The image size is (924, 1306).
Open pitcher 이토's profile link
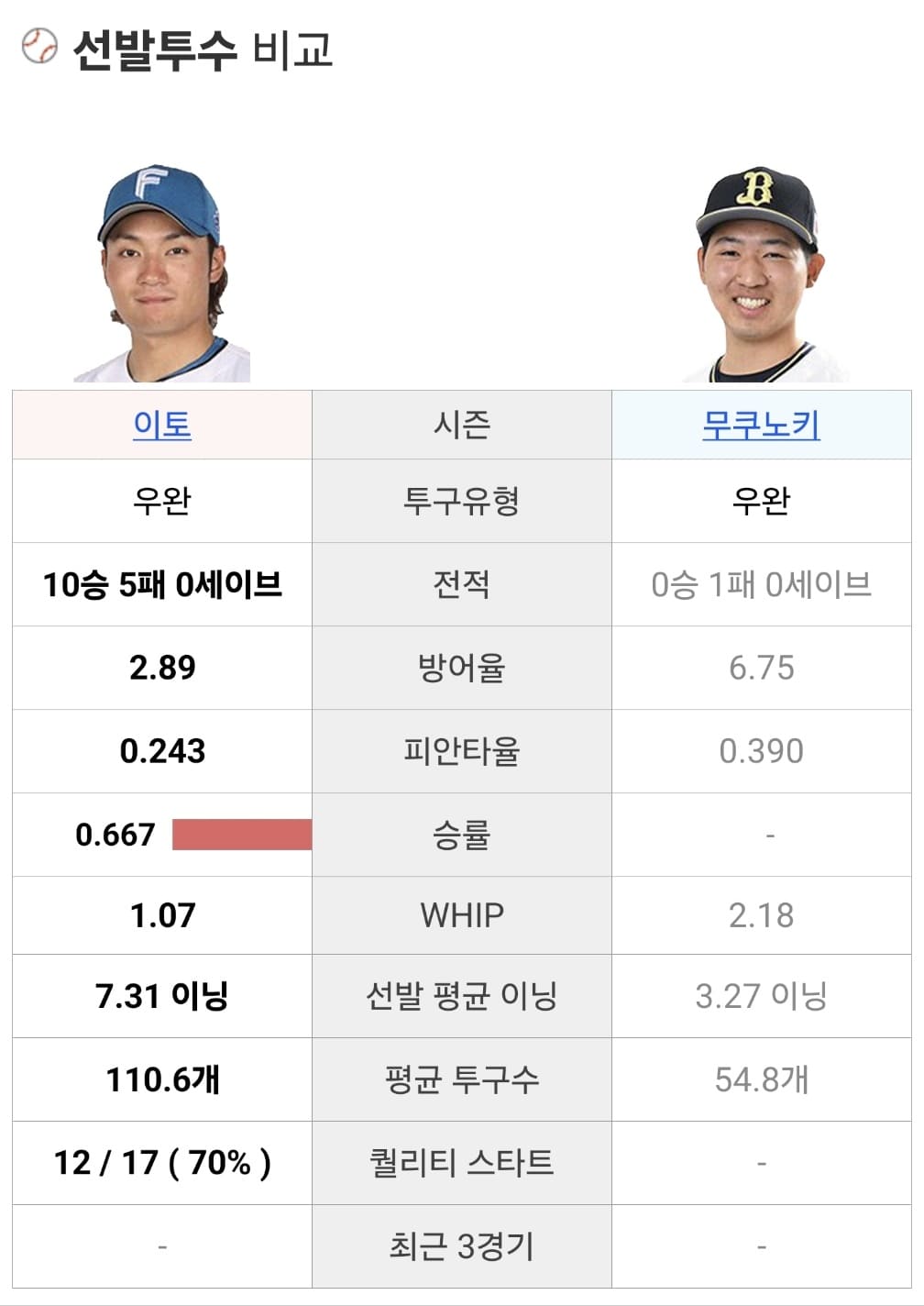pos(162,425)
